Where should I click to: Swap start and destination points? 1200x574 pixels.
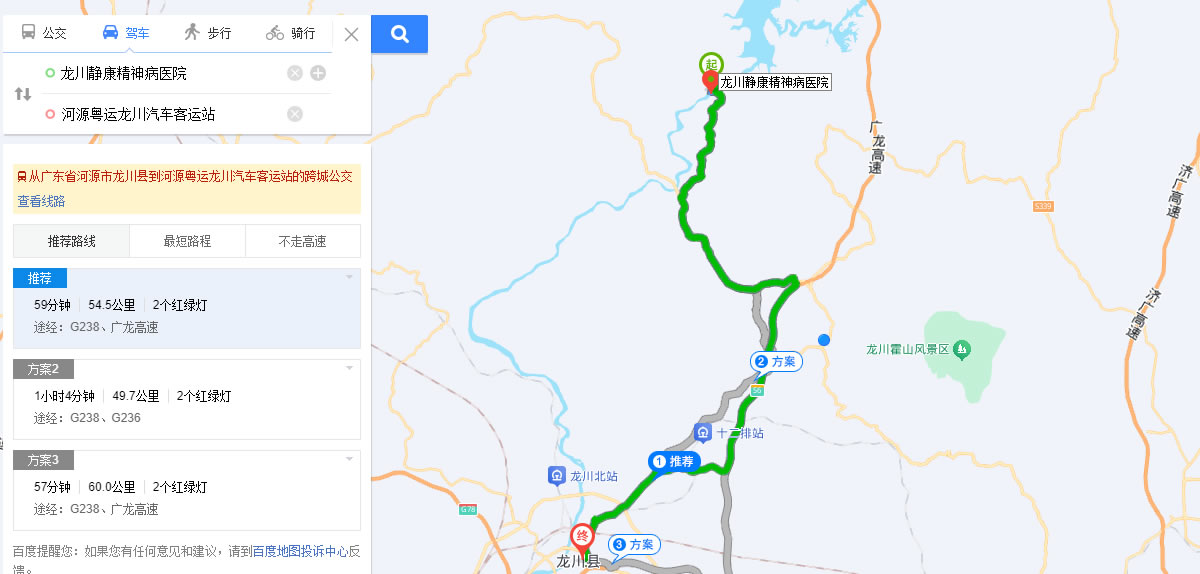point(23,94)
